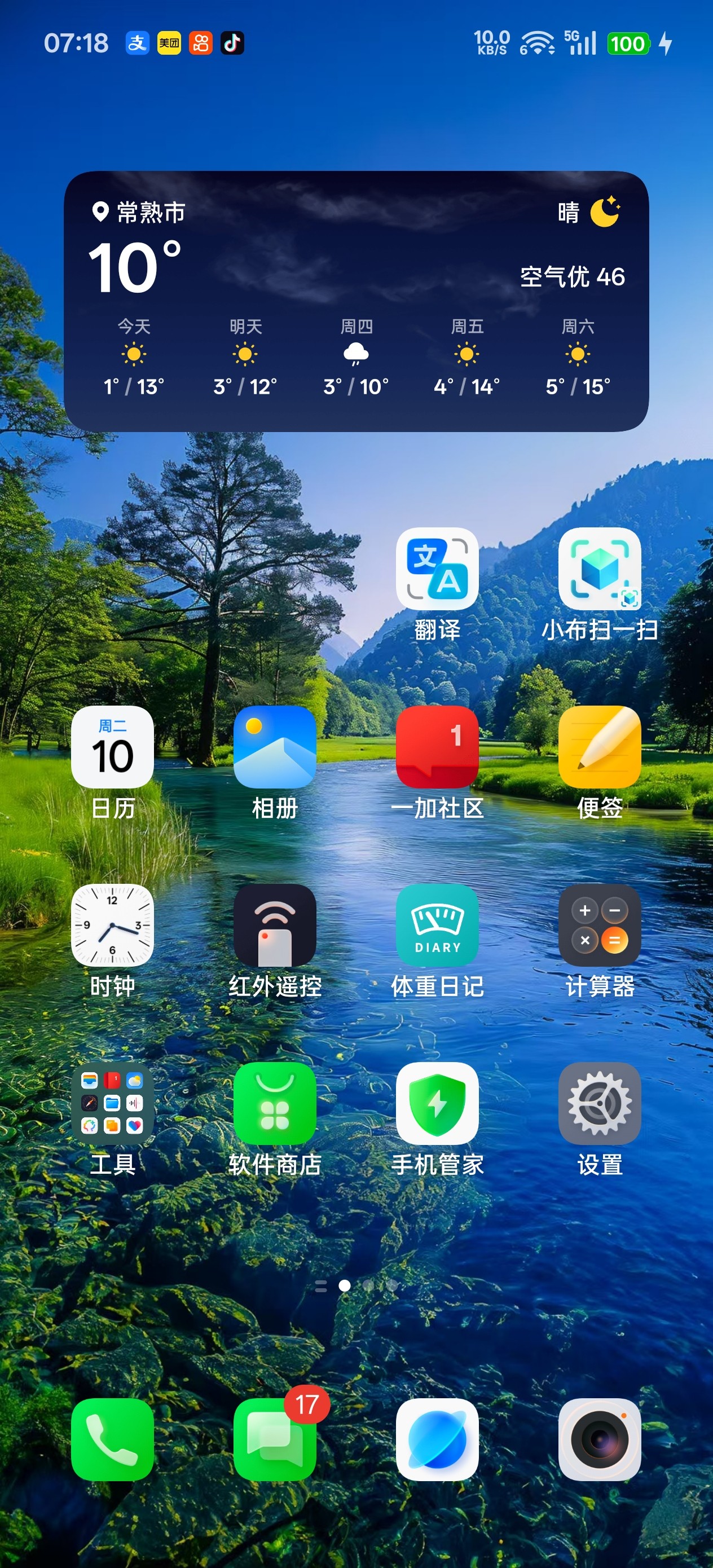Open the camera from the dock
Screen dimensions: 713x1568
599,1439
